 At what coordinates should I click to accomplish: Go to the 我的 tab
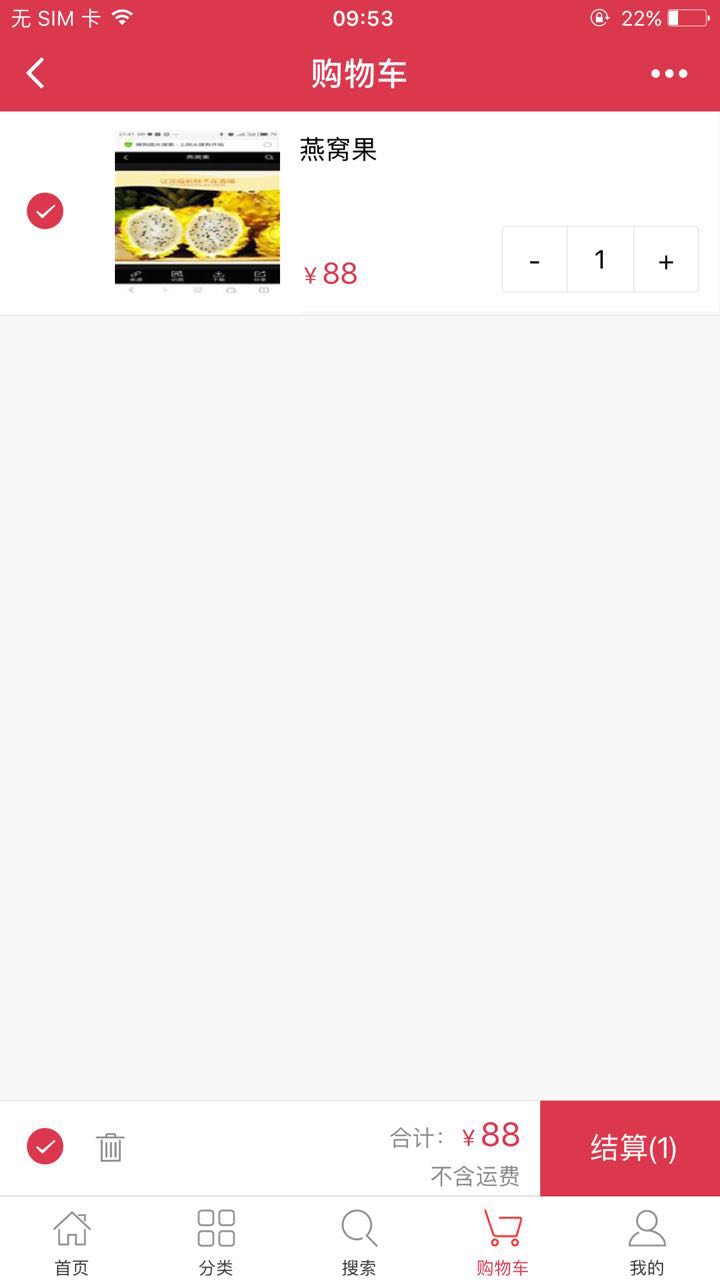647,1241
